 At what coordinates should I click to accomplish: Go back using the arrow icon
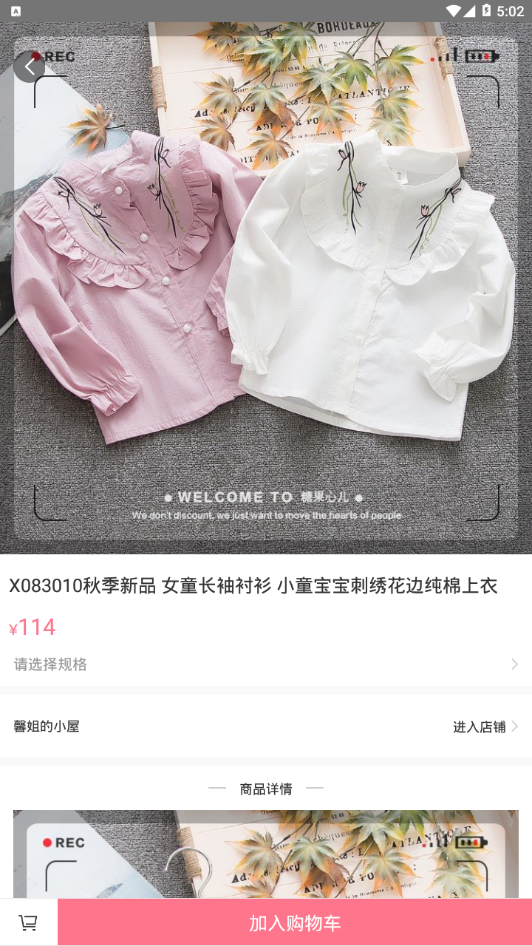coord(29,66)
